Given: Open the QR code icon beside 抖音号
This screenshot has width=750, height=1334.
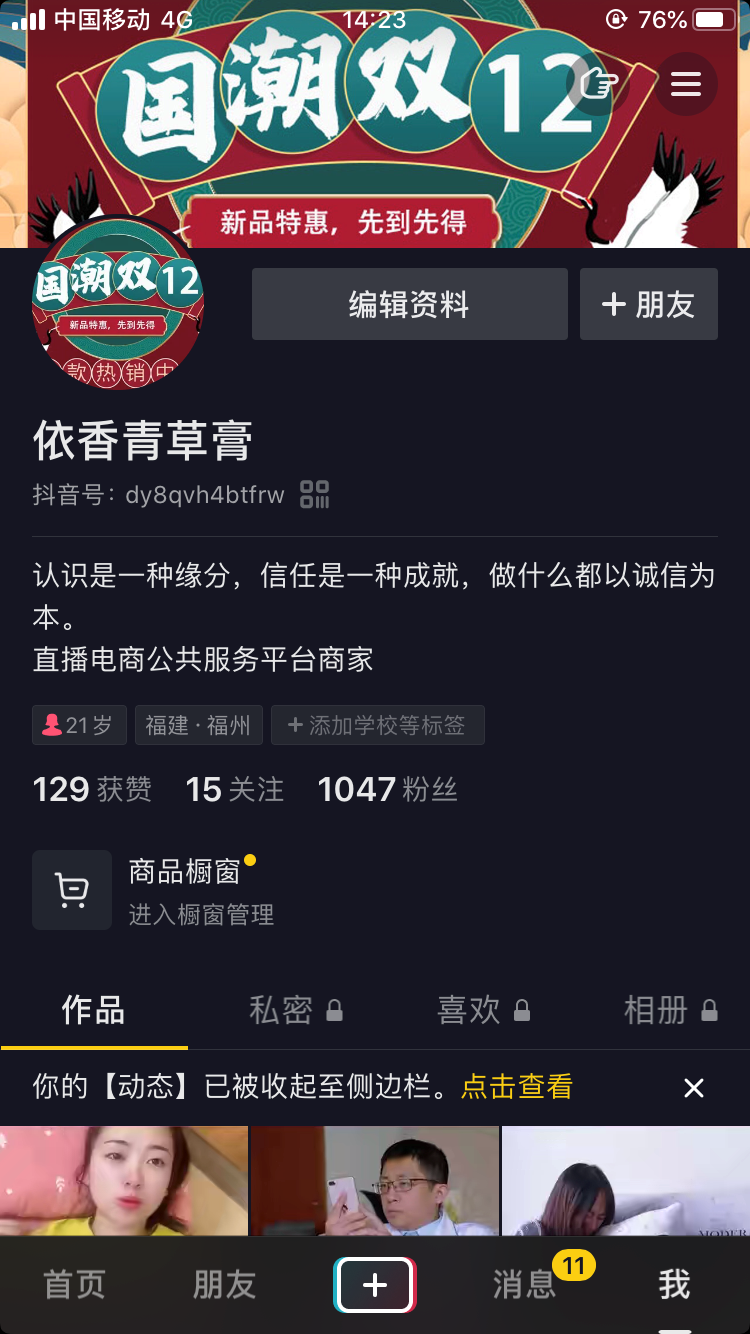Looking at the screenshot, I should [x=315, y=494].
